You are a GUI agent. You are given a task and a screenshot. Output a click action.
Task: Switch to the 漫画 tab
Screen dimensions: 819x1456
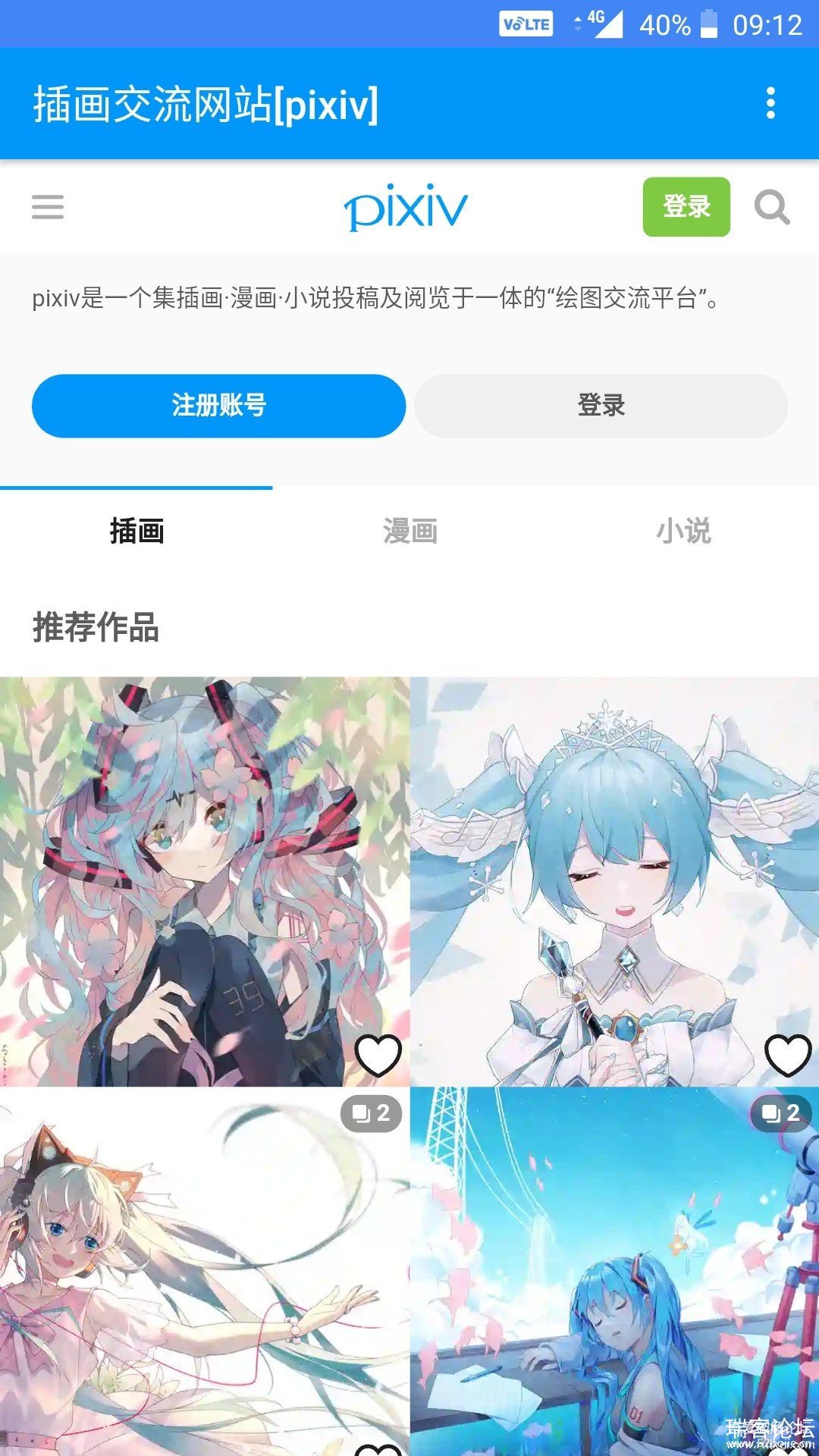click(x=409, y=531)
